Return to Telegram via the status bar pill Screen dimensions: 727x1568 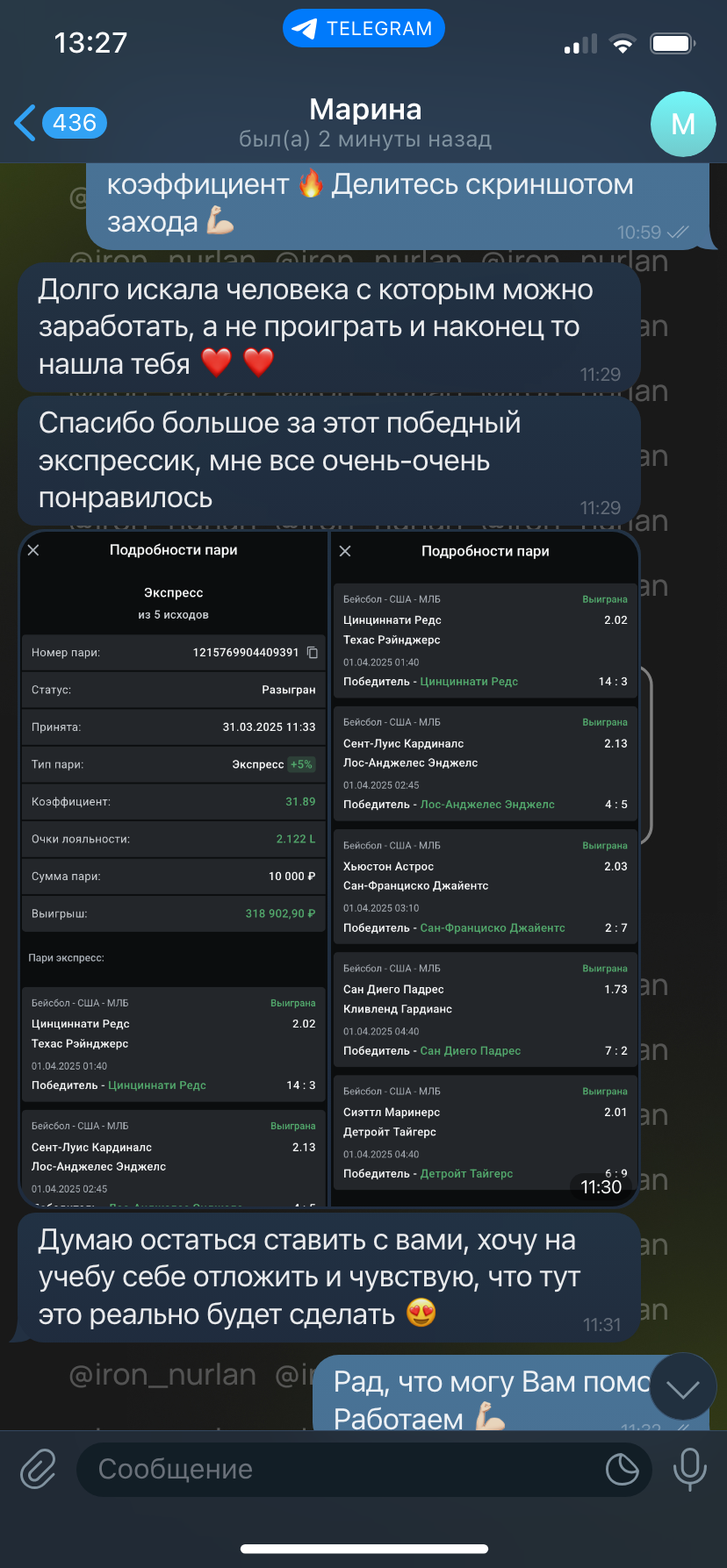click(x=363, y=28)
